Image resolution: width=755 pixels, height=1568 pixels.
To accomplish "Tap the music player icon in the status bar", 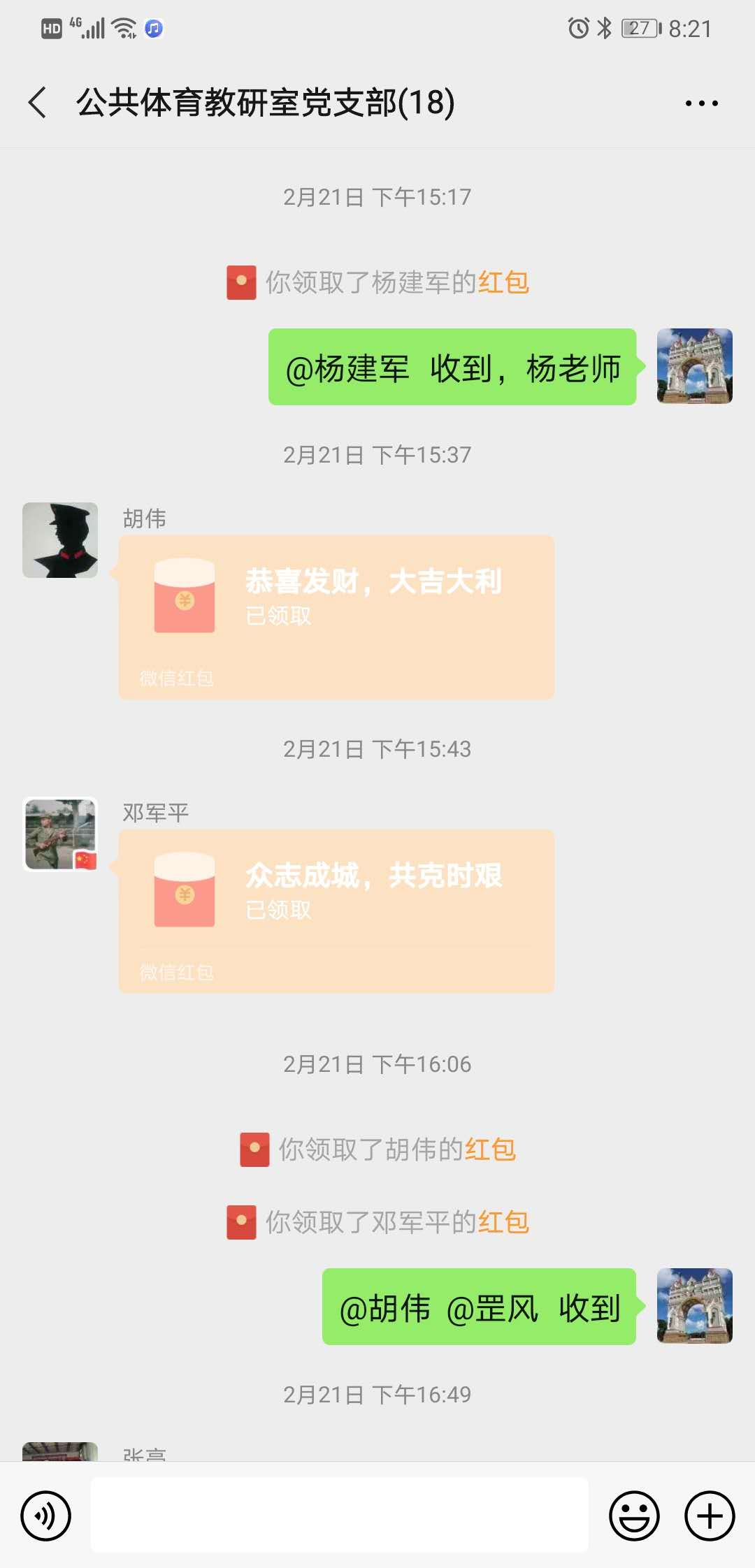I will point(152,28).
